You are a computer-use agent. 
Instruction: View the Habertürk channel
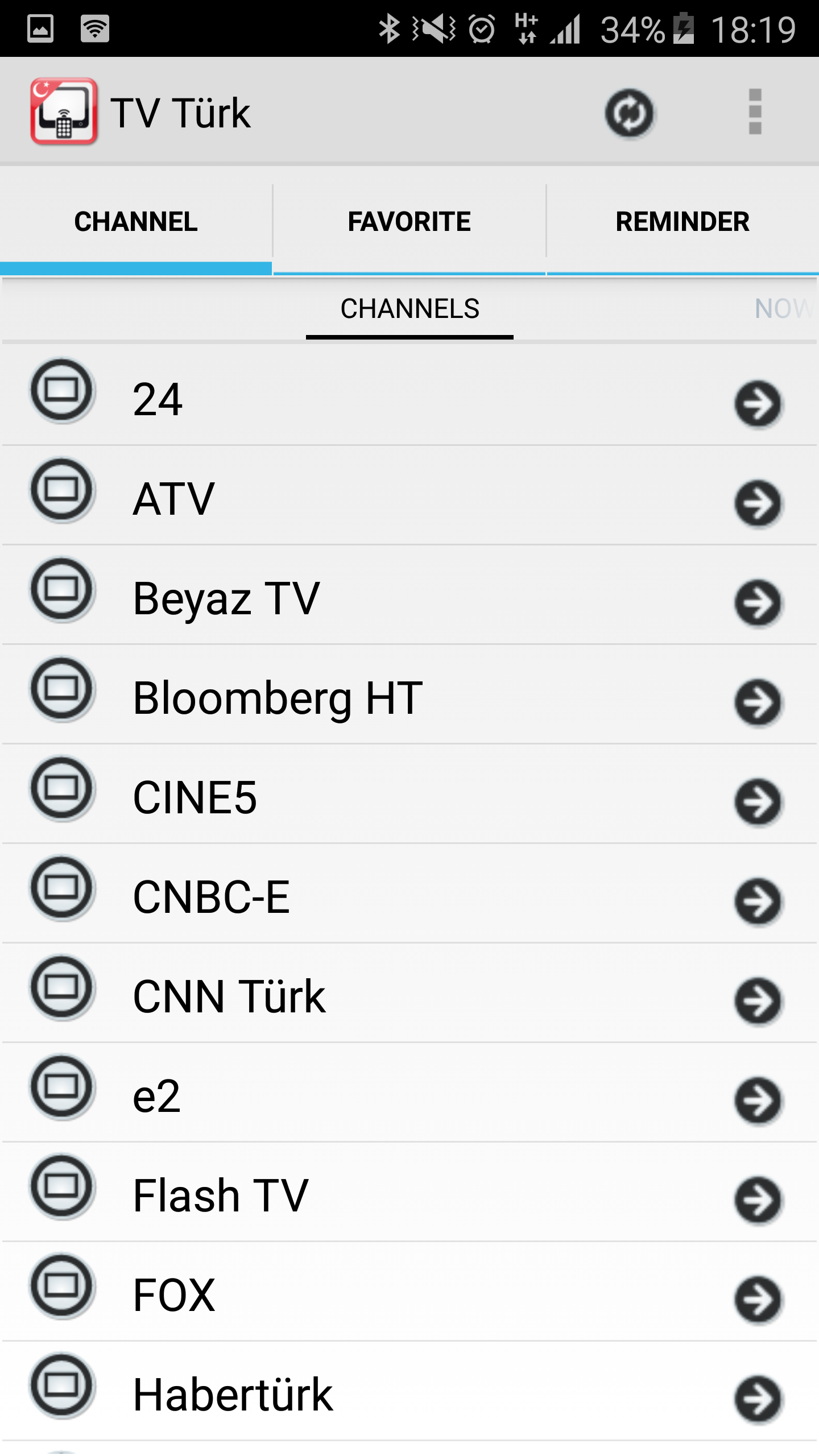pos(409,1394)
